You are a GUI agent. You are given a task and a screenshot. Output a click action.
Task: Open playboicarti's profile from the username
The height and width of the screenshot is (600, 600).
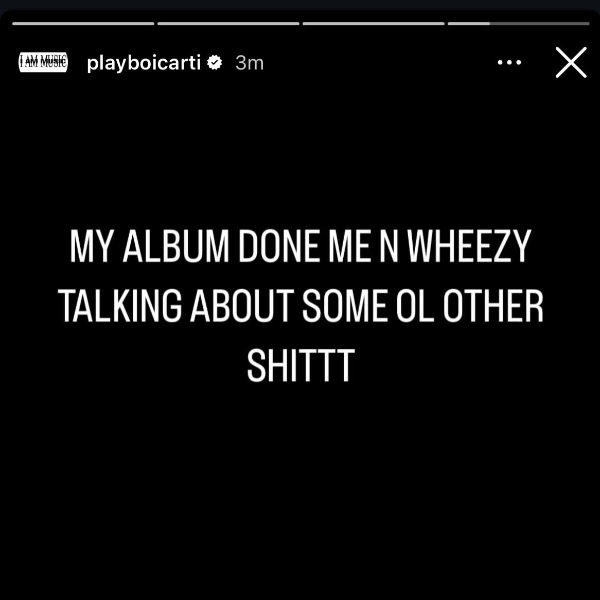[144, 63]
